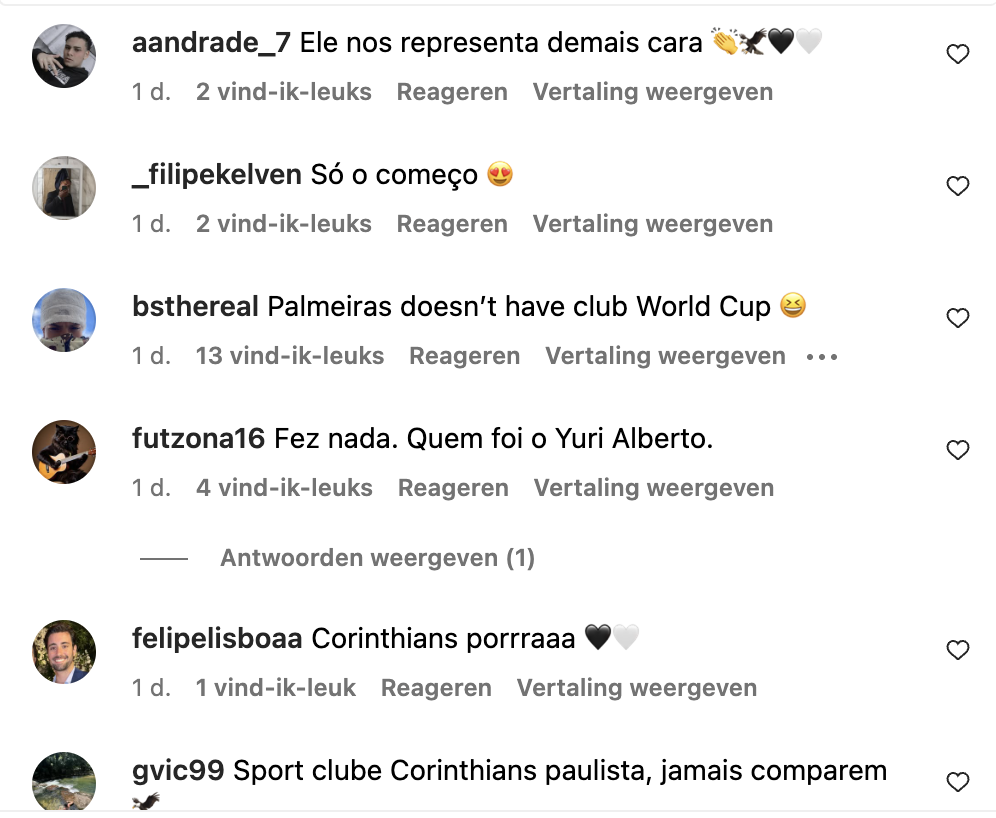The width and height of the screenshot is (996, 818).
Task: Like bsthereal's Palmeiras comment
Action: click(x=958, y=318)
